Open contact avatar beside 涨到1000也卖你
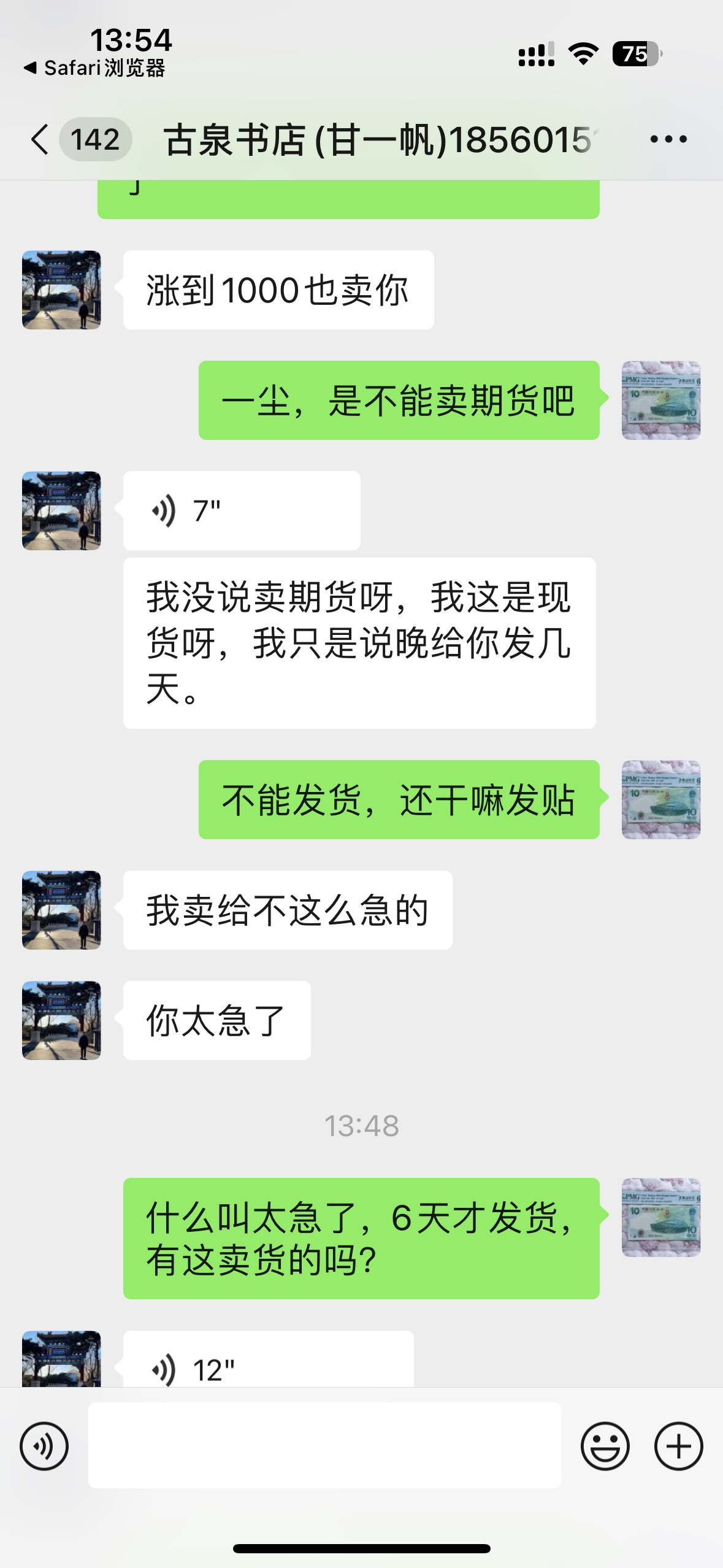Image resolution: width=723 pixels, height=1568 pixels. click(x=61, y=290)
